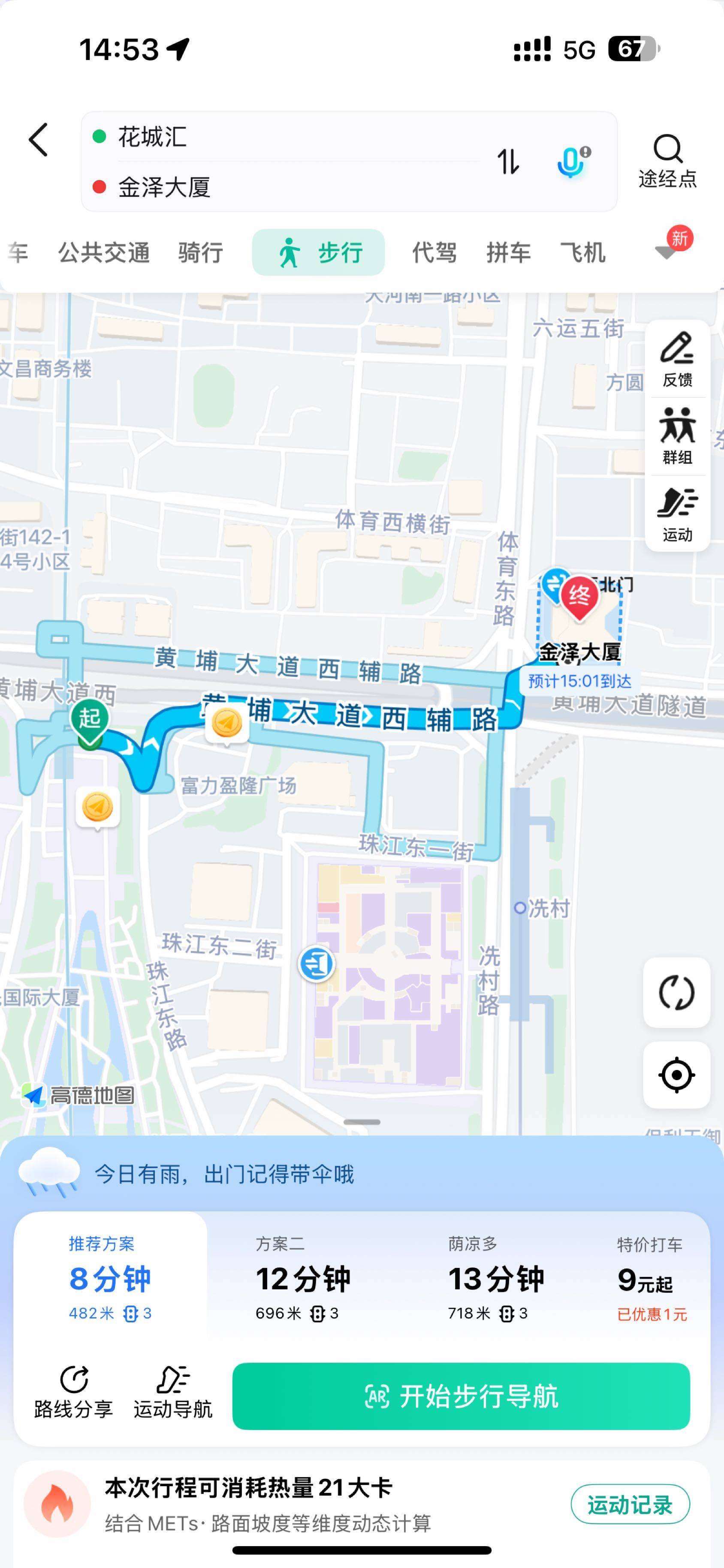Open the 反馈 feedback tool

pyautogui.click(x=677, y=360)
